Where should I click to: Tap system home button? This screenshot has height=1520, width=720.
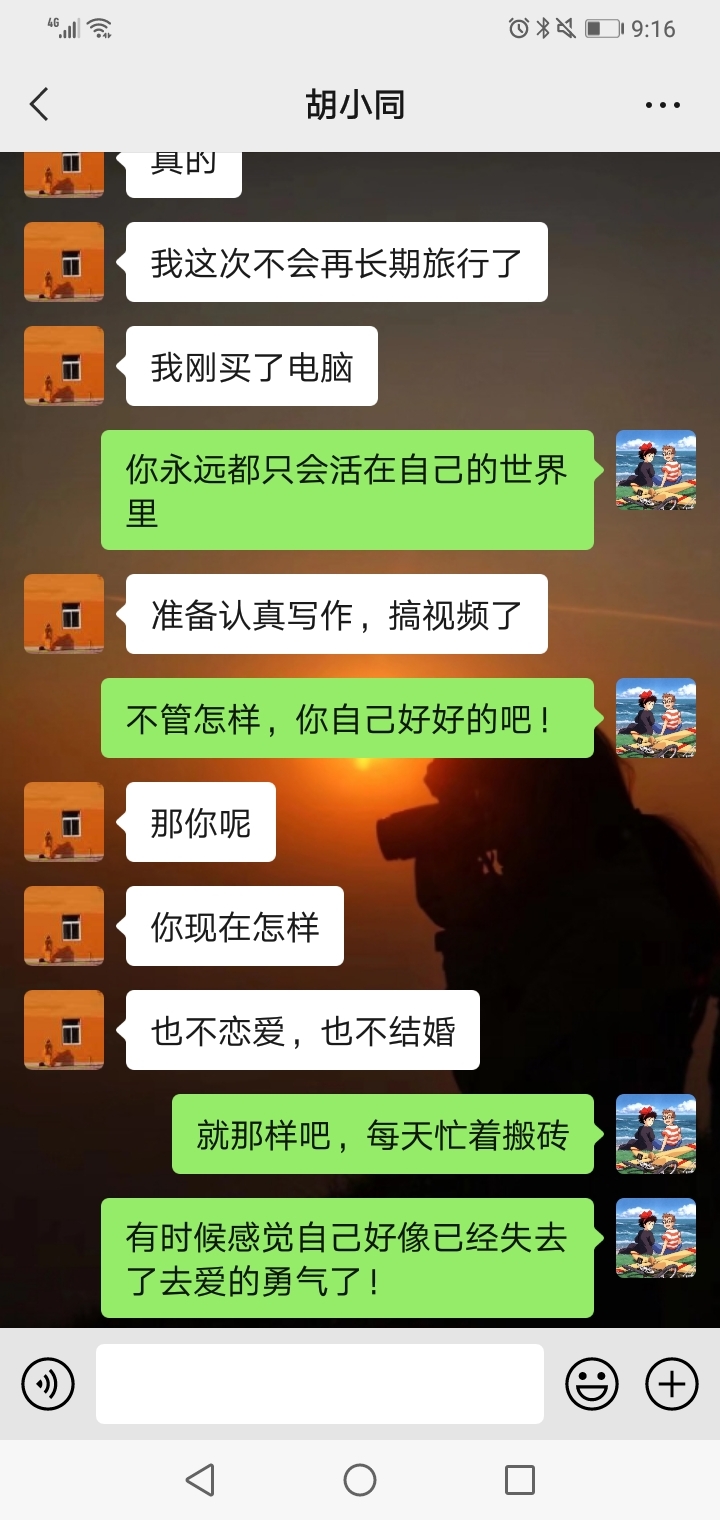[x=360, y=1480]
